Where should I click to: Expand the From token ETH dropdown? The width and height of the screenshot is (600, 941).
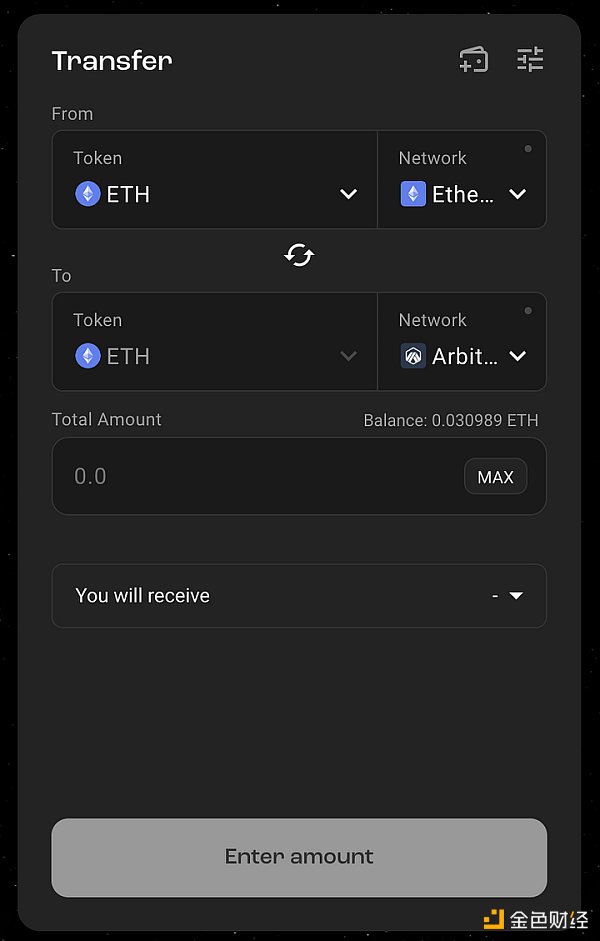(215, 194)
